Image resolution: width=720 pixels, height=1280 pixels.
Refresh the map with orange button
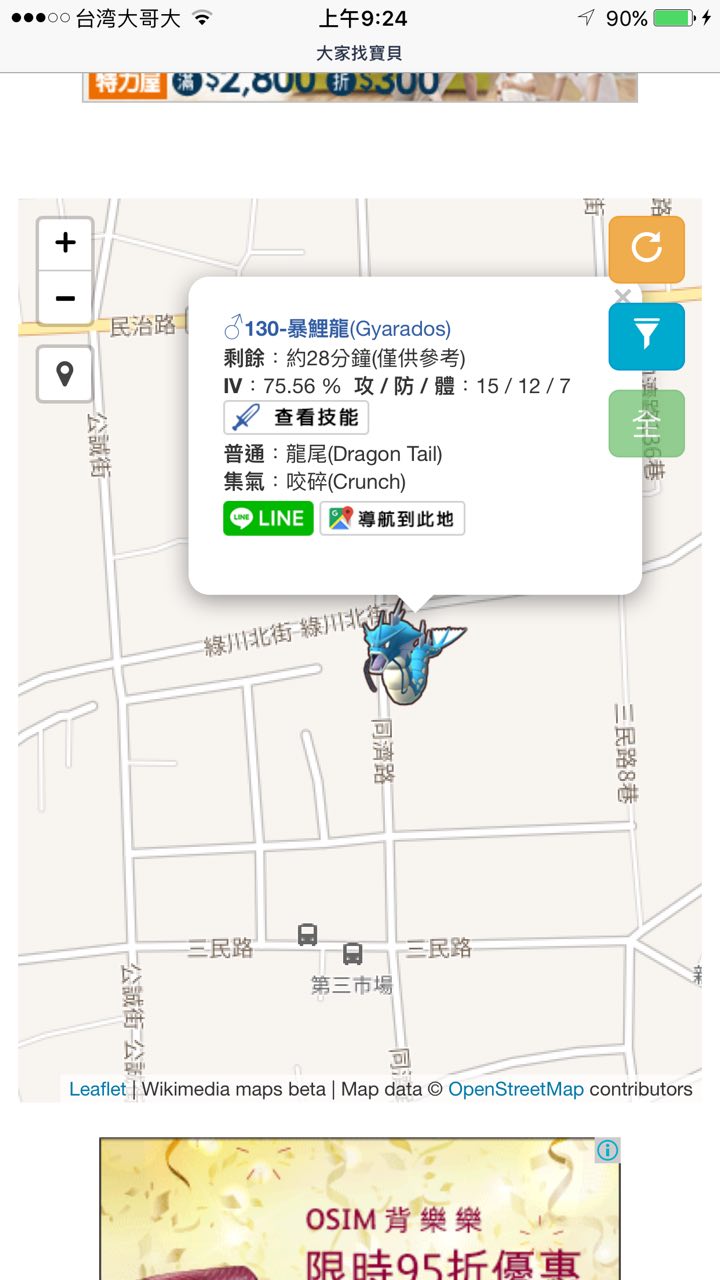tap(647, 248)
